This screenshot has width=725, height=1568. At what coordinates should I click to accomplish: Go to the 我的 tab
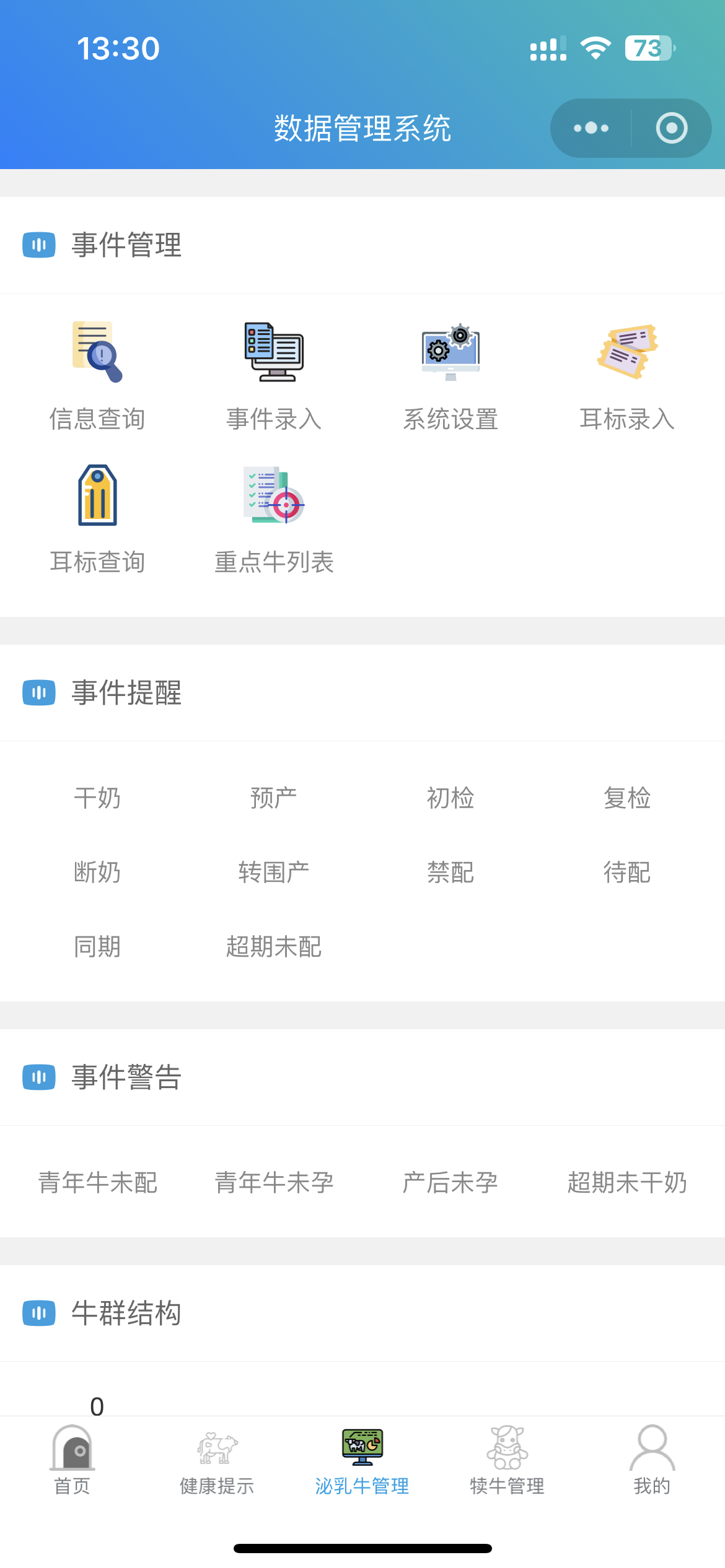652,1459
